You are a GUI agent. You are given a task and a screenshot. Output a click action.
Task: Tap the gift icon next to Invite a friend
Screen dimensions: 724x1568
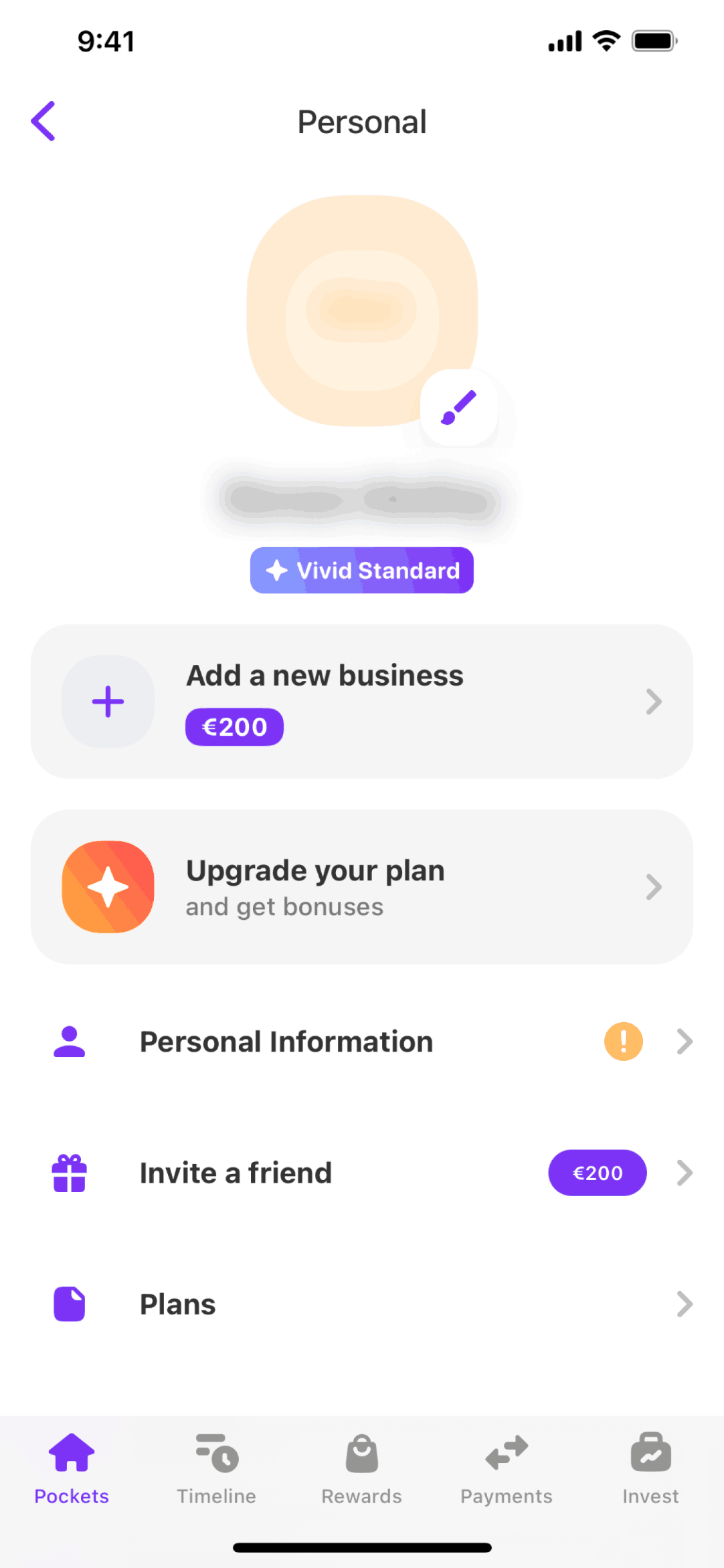tap(68, 1173)
